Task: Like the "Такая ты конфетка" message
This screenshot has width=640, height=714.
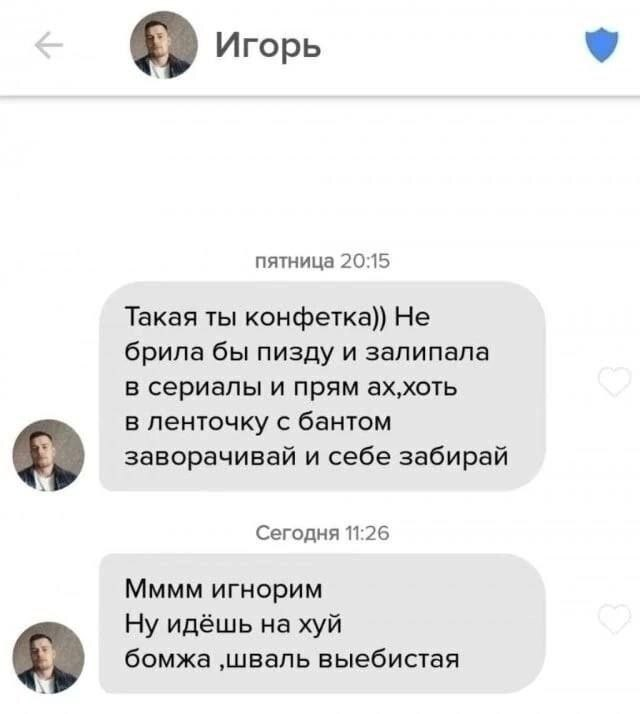Action: click(614, 381)
